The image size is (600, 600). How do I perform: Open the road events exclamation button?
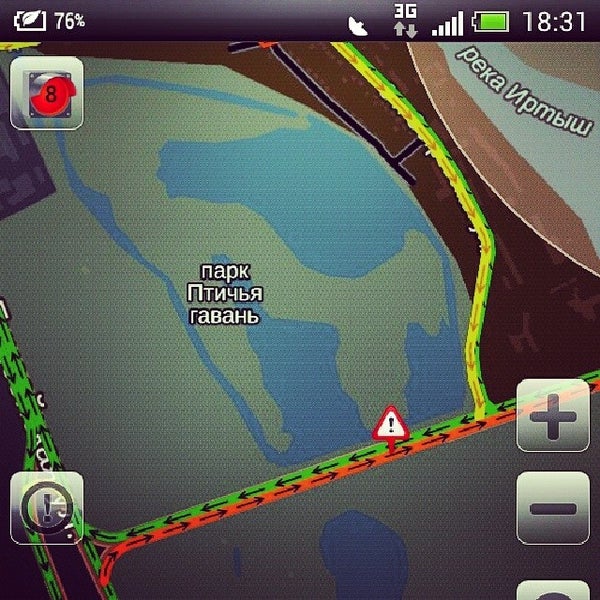coord(46,508)
